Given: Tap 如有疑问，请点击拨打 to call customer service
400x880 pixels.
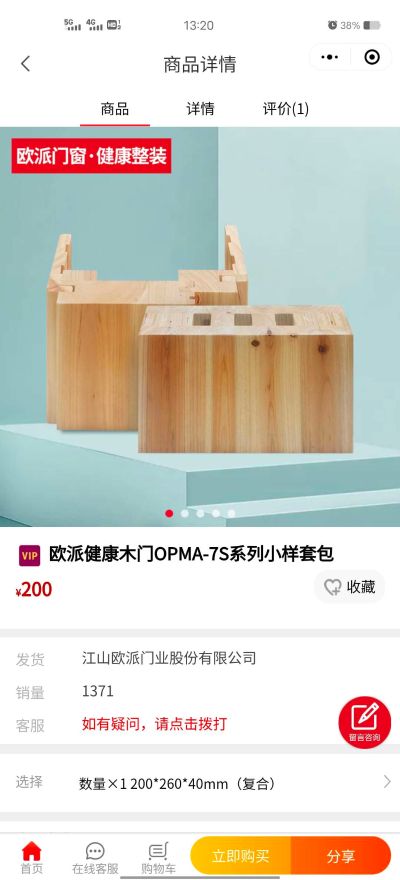Looking at the screenshot, I should click(x=154, y=723).
